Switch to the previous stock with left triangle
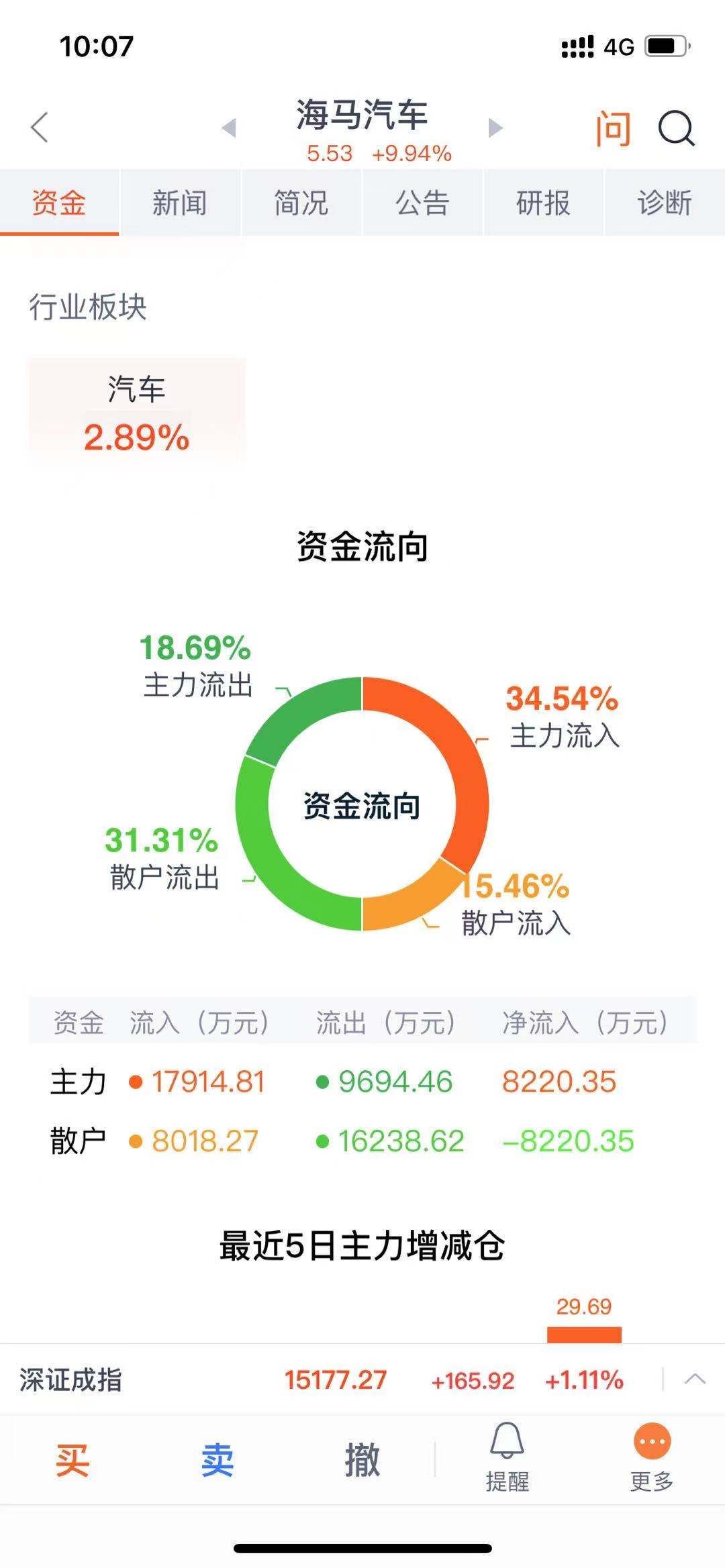The image size is (725, 1568). pos(229,127)
